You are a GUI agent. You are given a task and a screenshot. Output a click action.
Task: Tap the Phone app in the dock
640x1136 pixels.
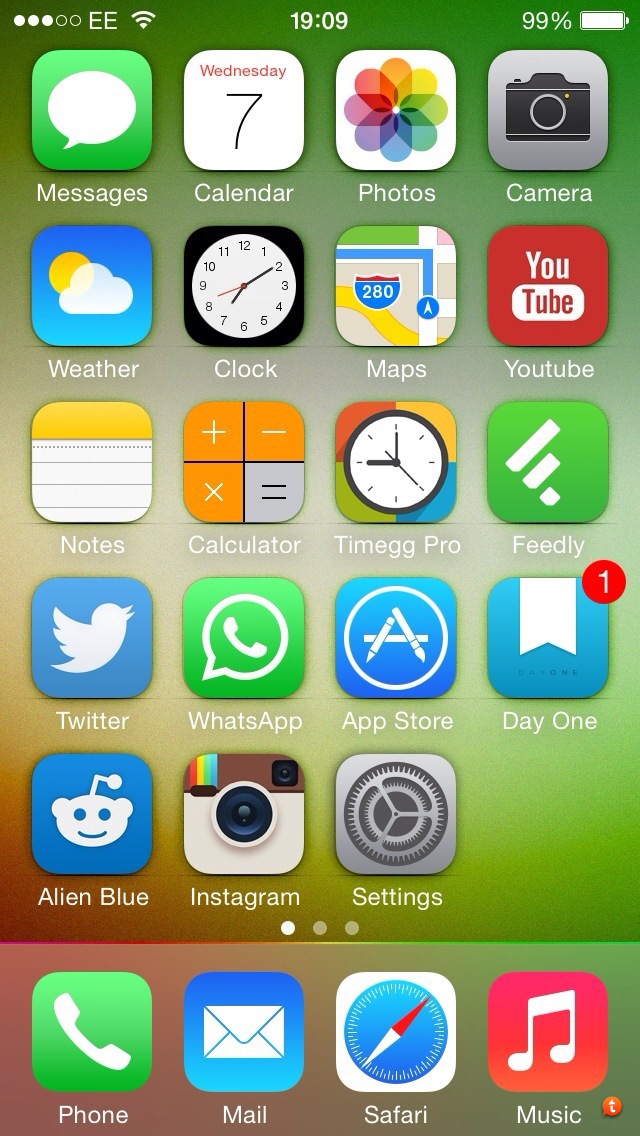(92, 1032)
